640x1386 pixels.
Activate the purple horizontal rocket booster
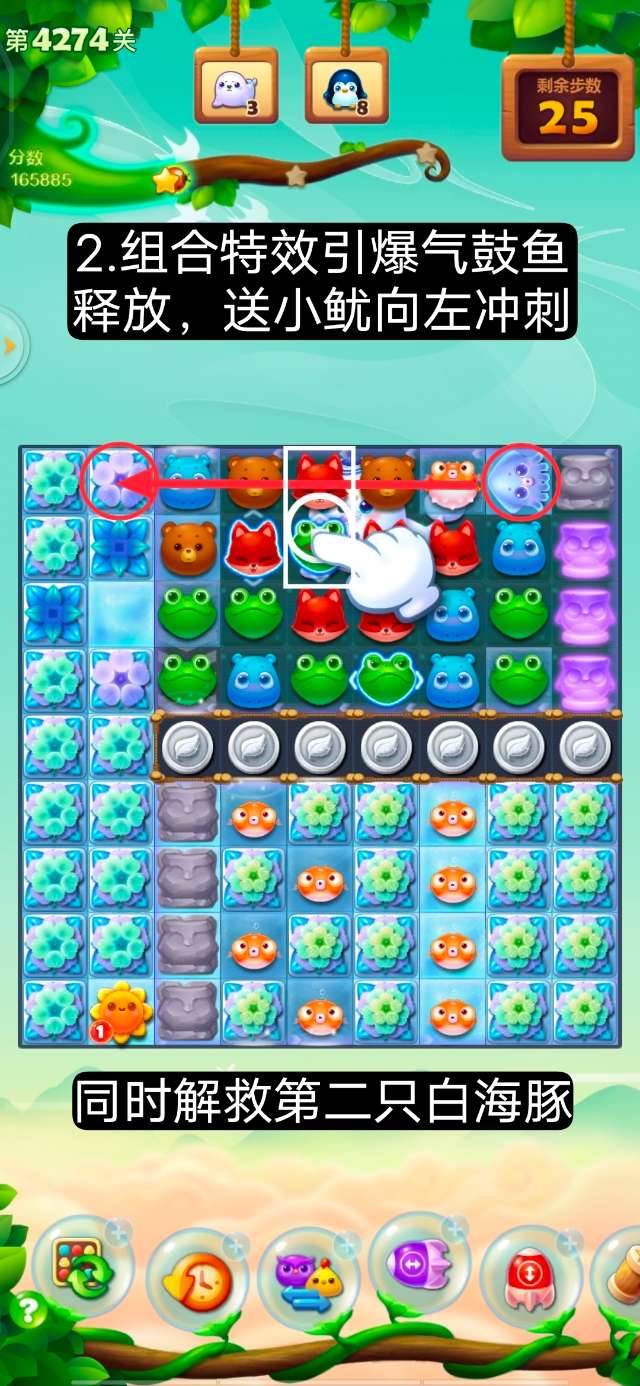(x=418, y=1266)
